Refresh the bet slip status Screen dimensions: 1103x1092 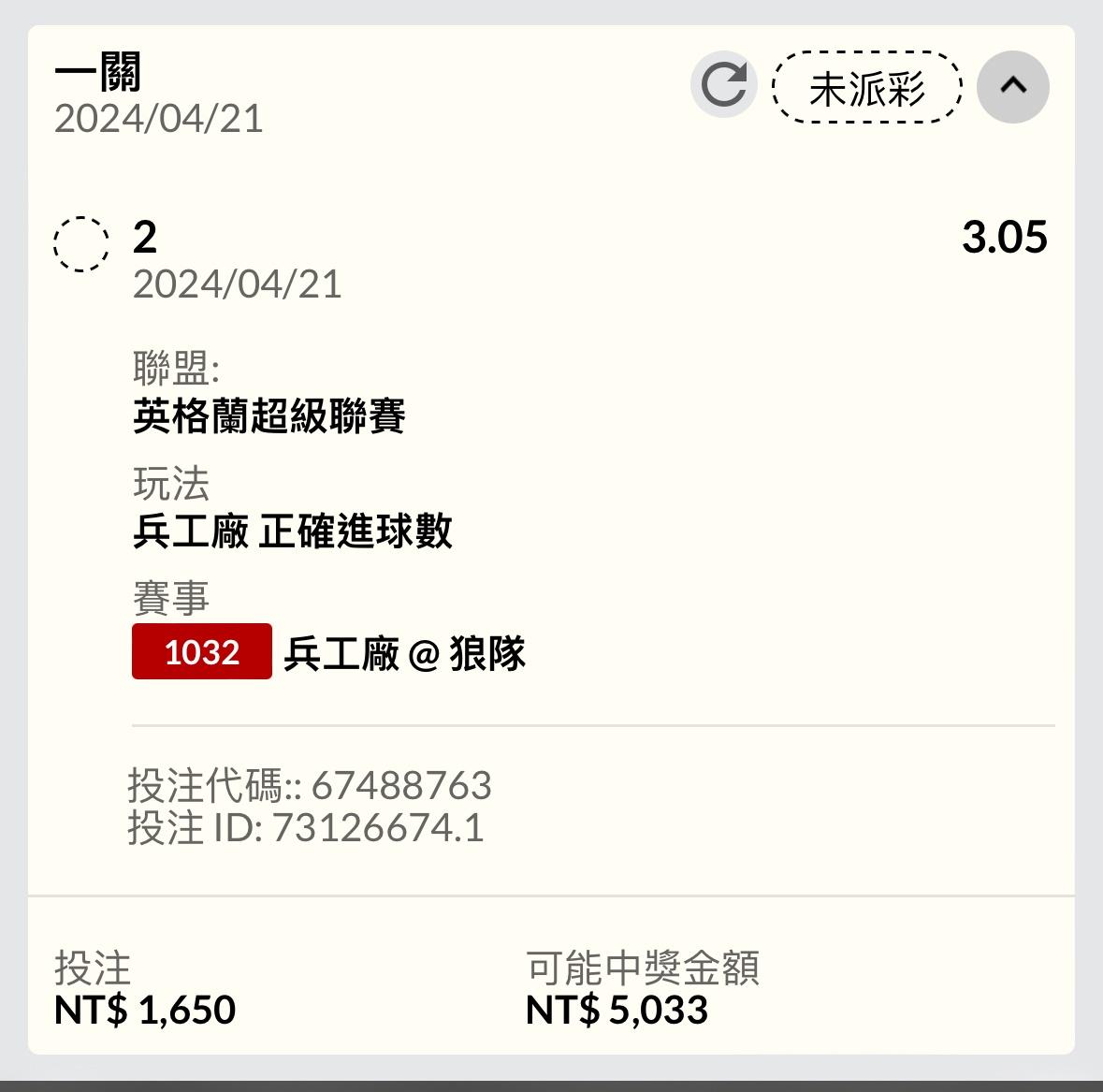723,85
